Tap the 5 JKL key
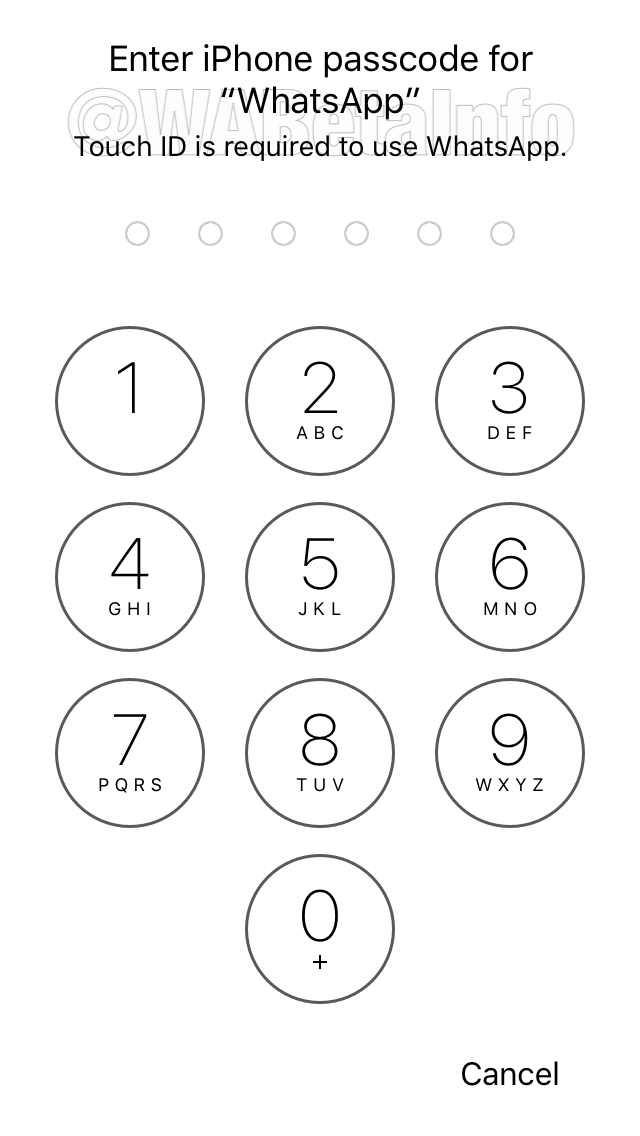640x1136 pixels. click(320, 577)
